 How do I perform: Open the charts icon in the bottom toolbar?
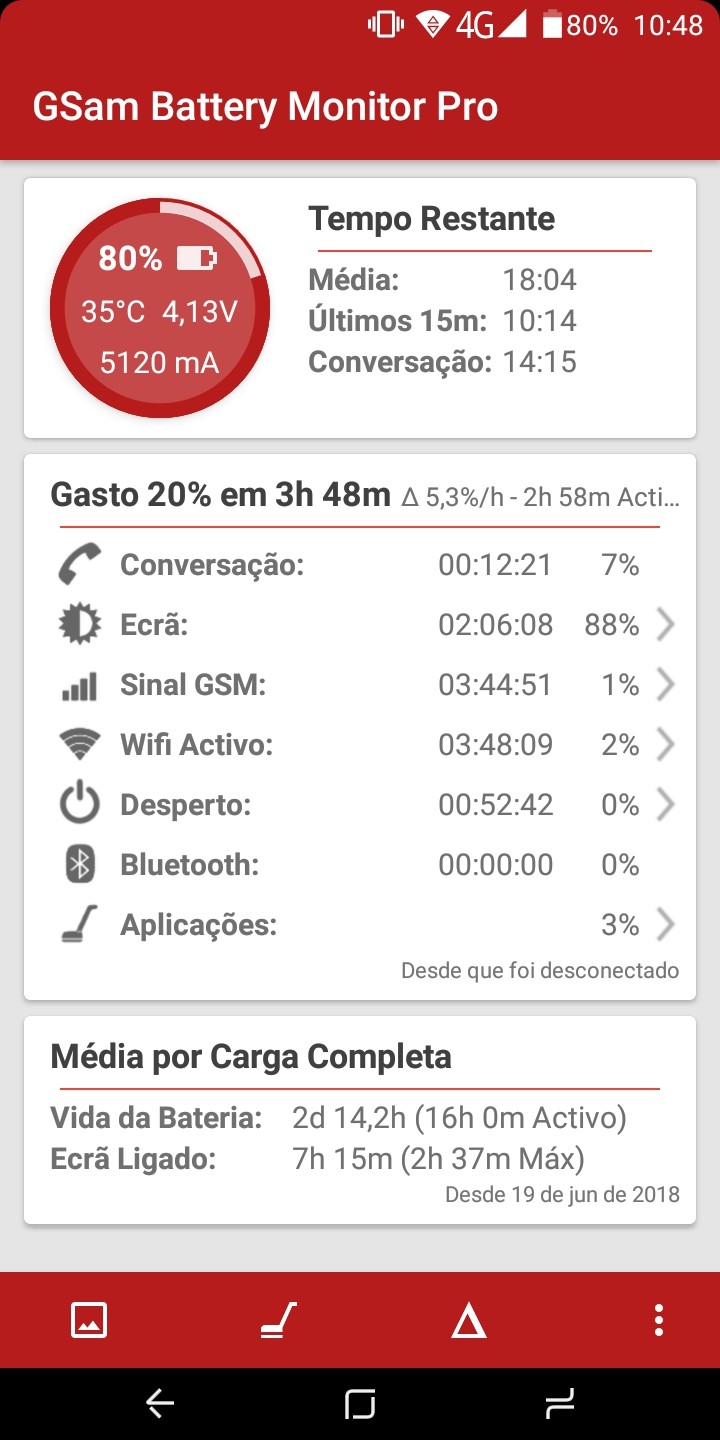tap(89, 1320)
